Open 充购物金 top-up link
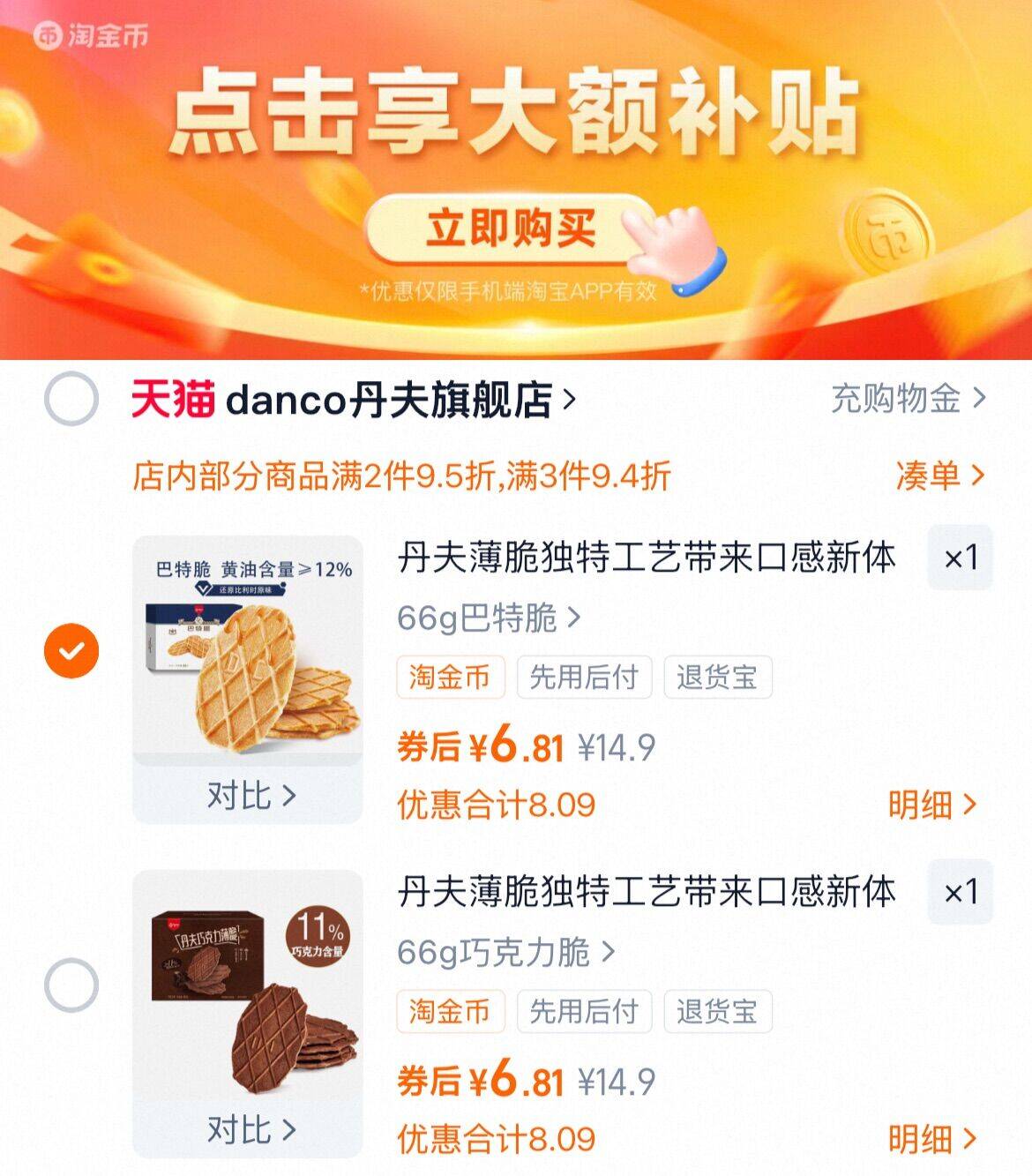The image size is (1032, 1176). pos(908,400)
